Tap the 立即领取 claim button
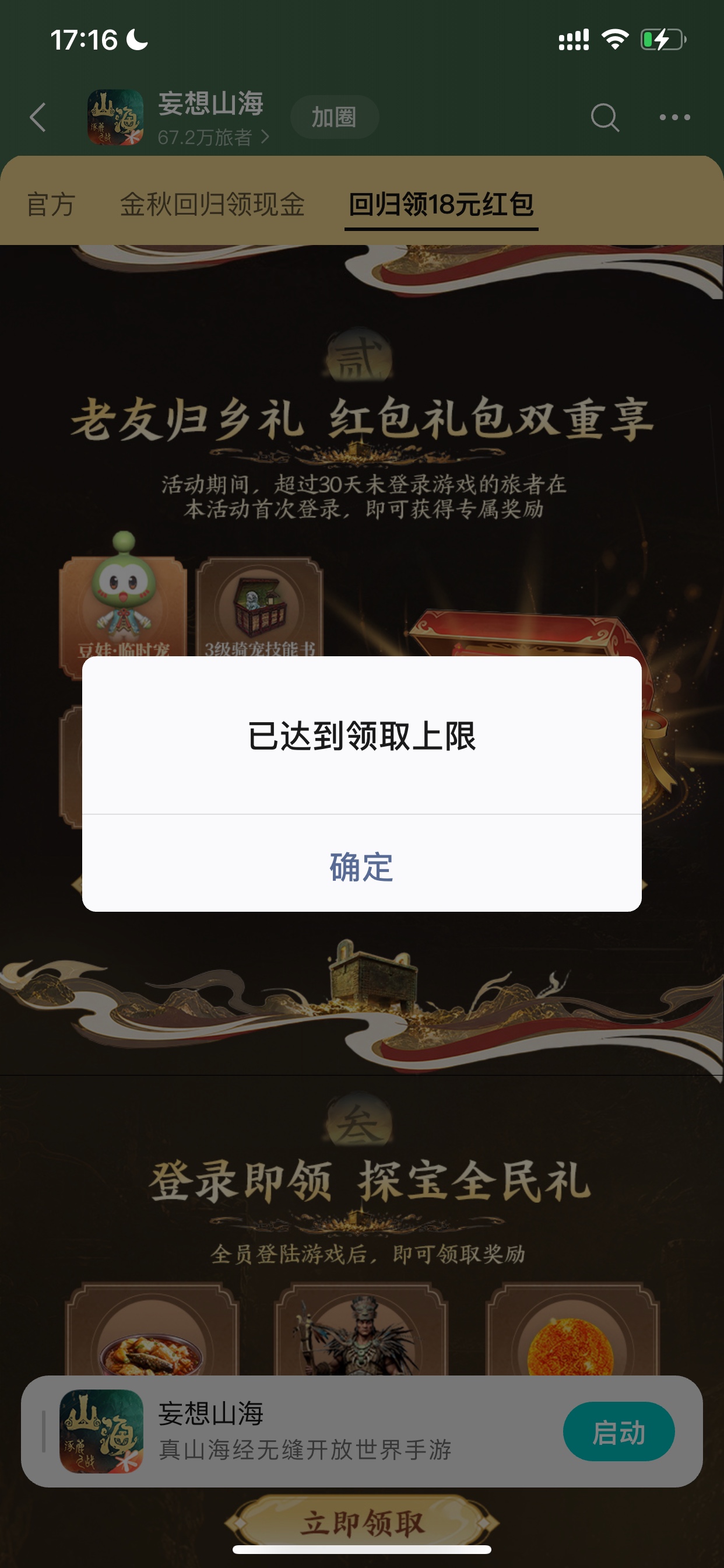Screen dimensions: 724x1568 coord(362,1523)
